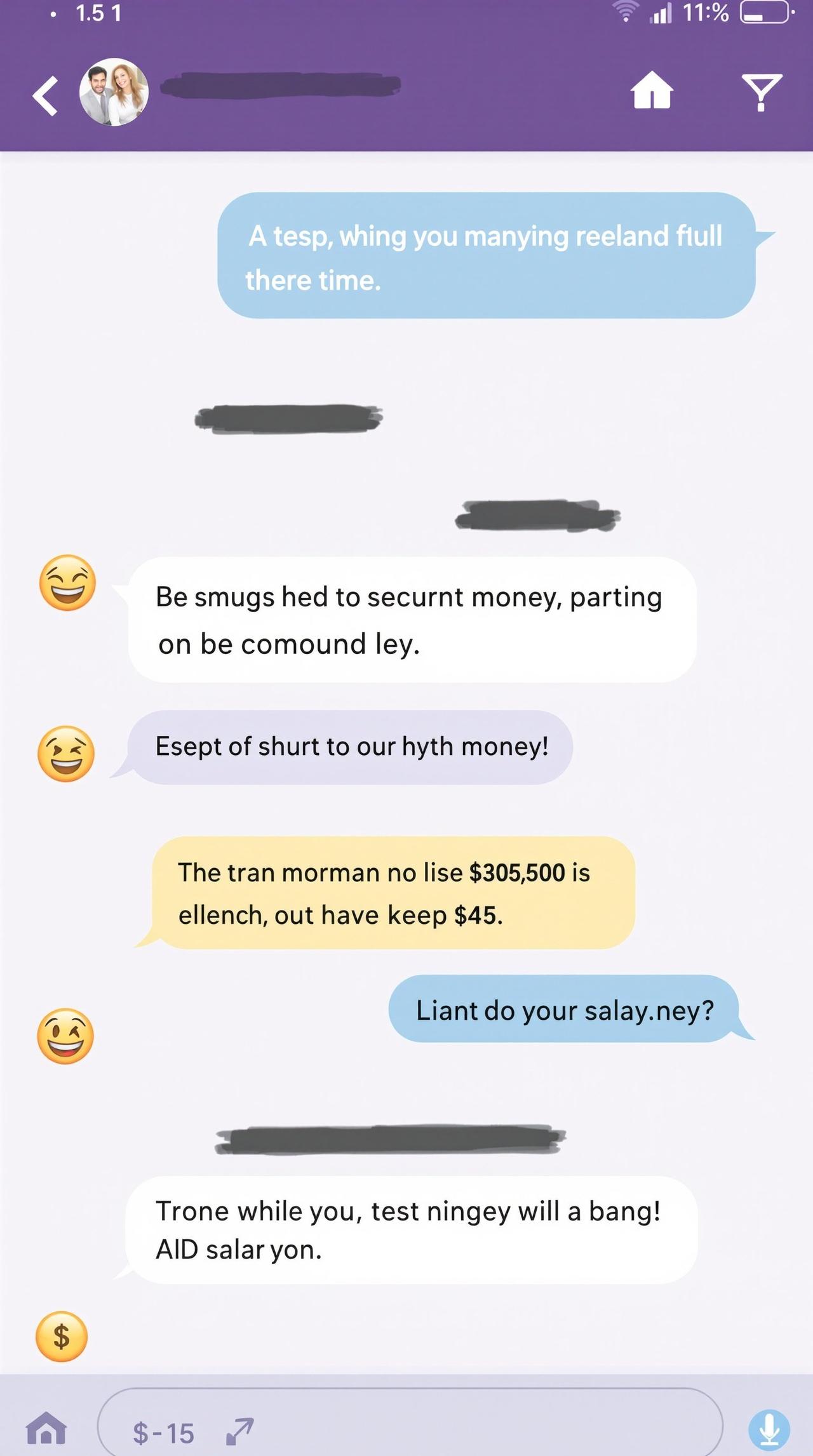Start voice input with the microphone button
Screen dimensions: 813x1456
769,1430
